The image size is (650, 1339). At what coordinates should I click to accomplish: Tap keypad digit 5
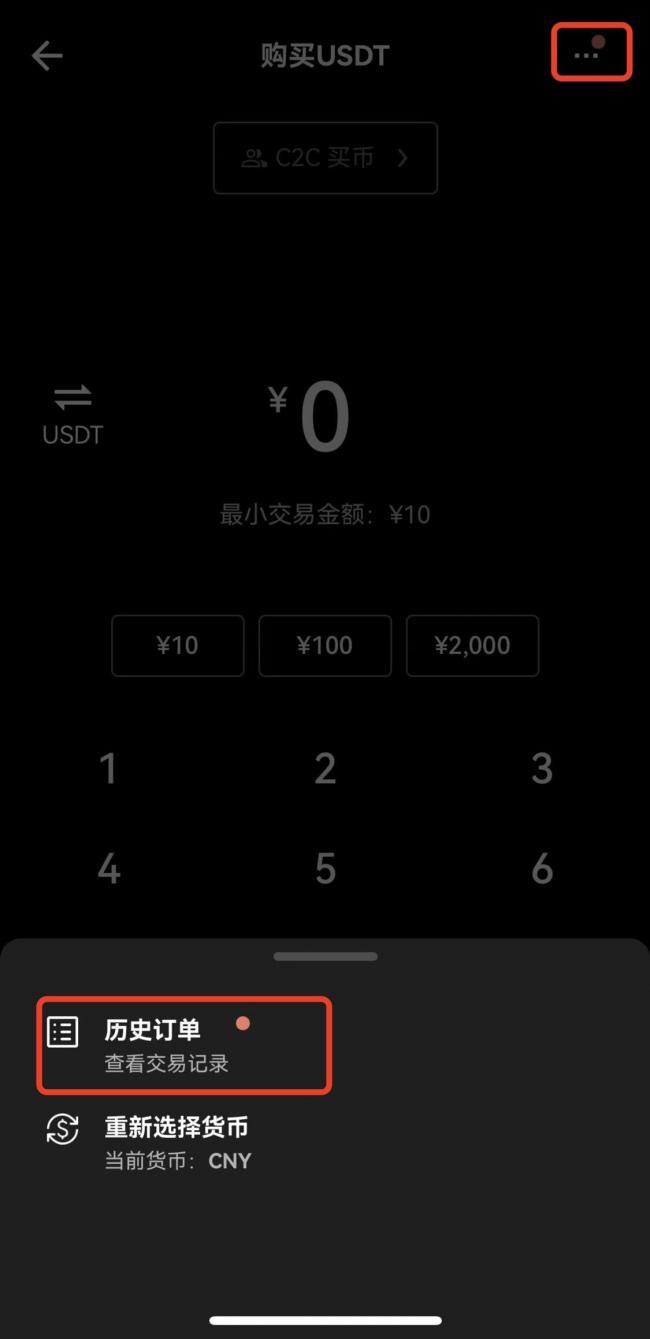click(325, 869)
